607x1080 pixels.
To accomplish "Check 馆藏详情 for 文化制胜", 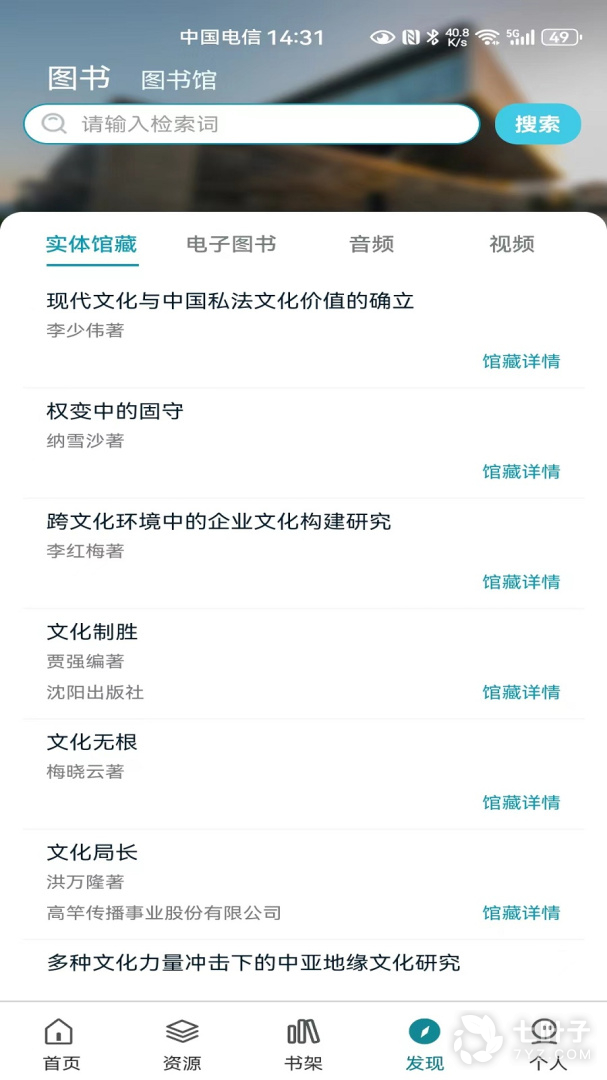I will 521,692.
